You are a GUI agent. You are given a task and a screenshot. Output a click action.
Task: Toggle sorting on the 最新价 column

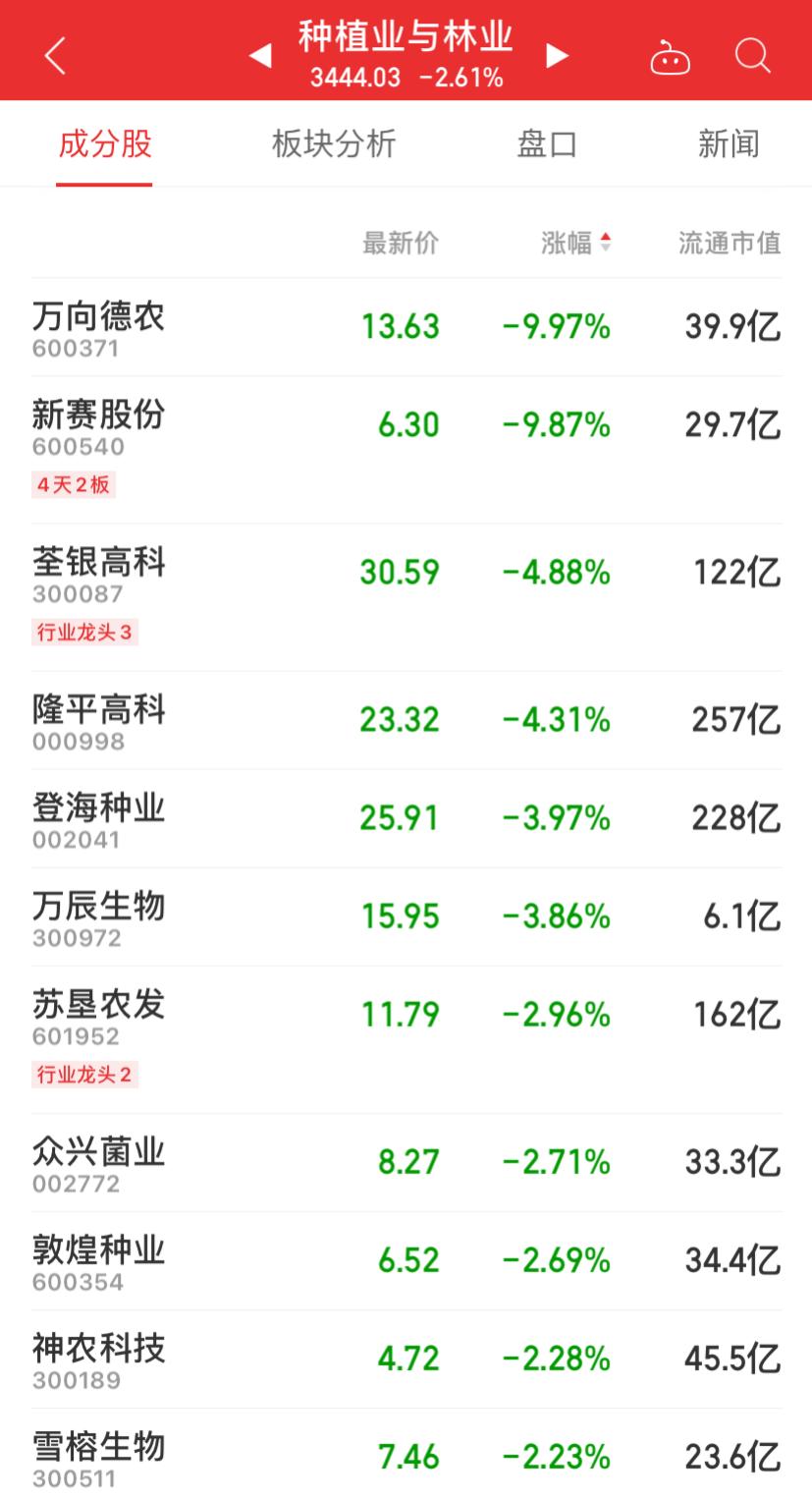pos(401,242)
